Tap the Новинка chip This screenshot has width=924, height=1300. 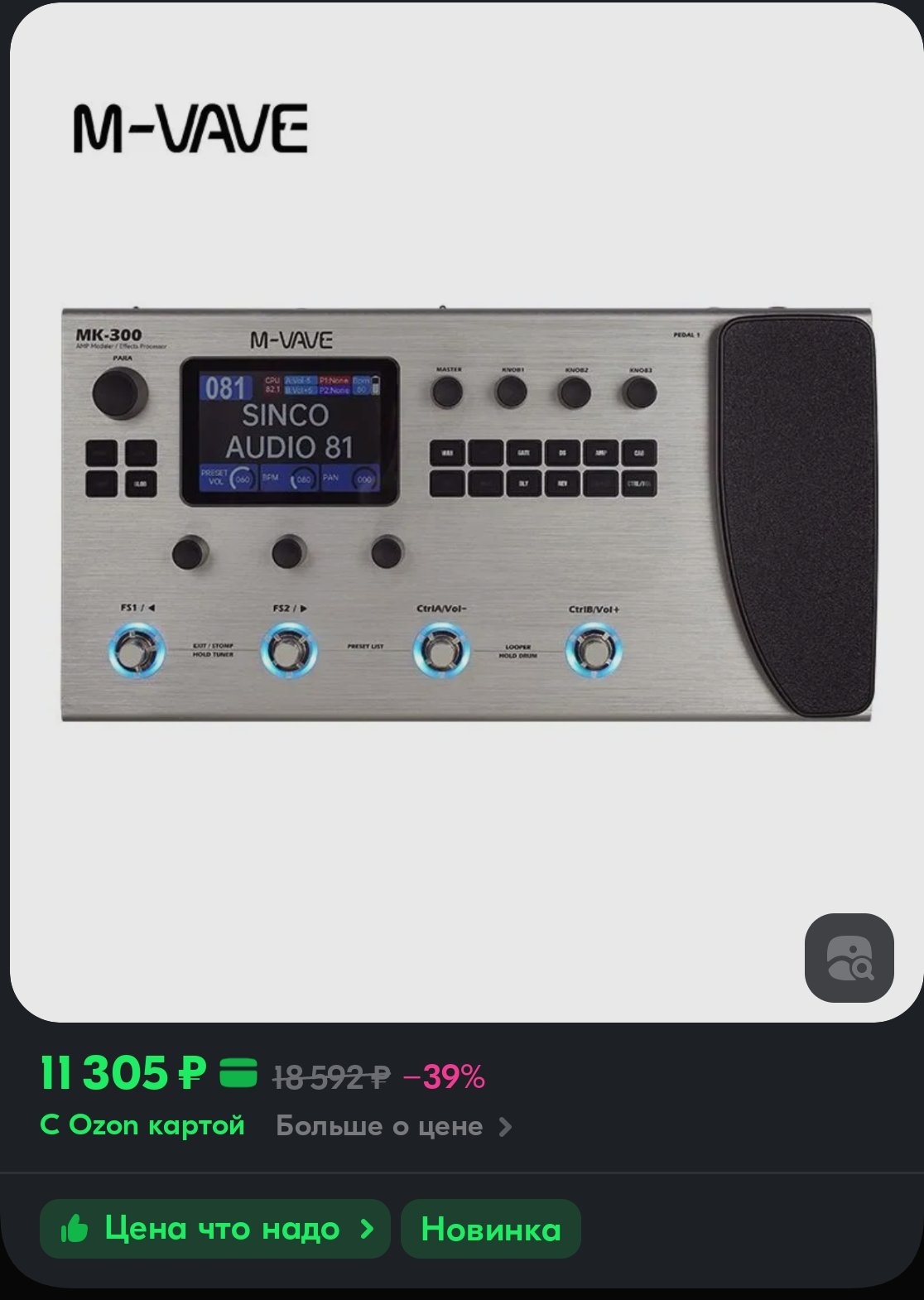click(490, 1229)
